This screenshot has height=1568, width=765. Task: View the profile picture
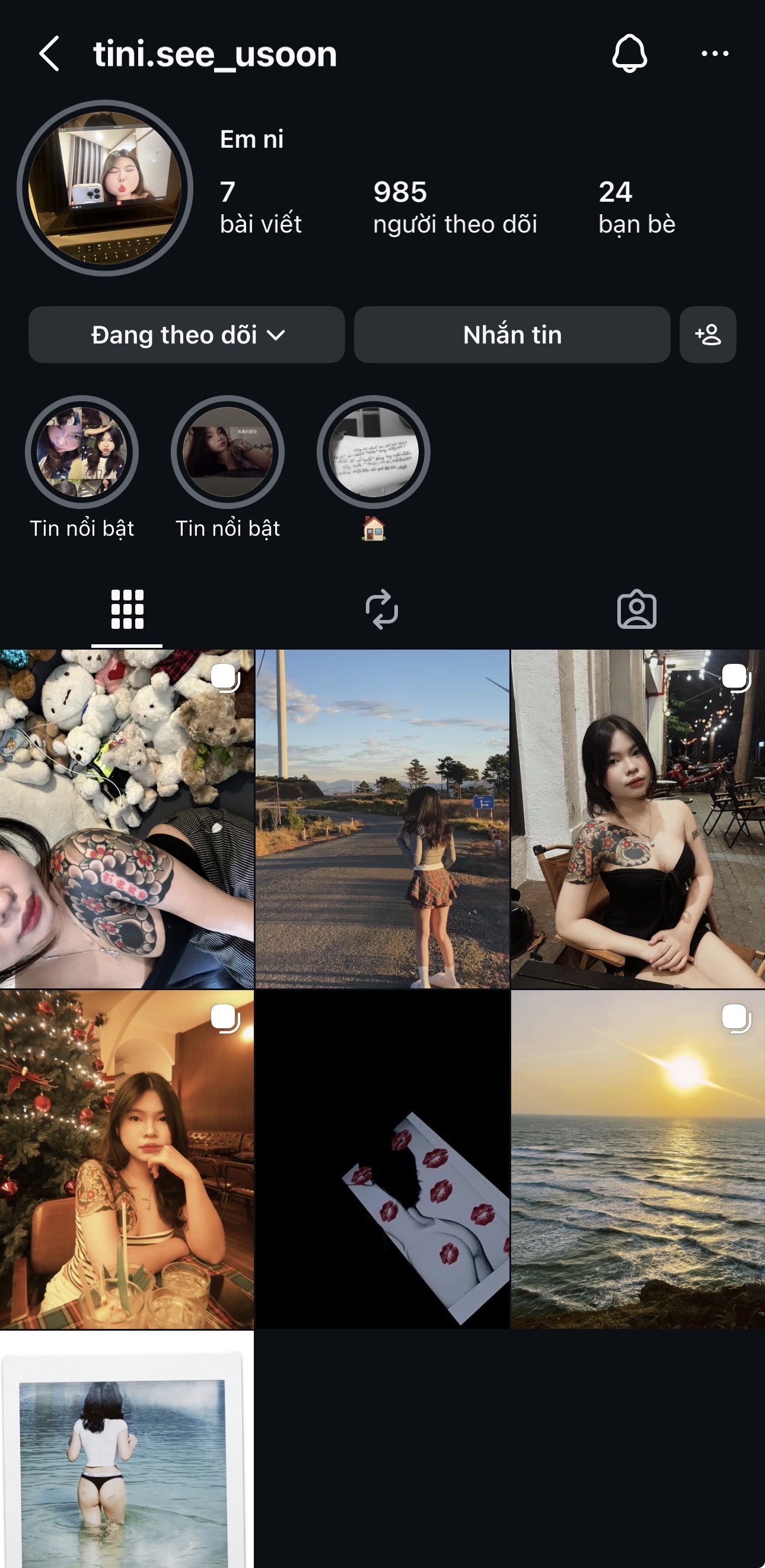pyautogui.click(x=106, y=188)
